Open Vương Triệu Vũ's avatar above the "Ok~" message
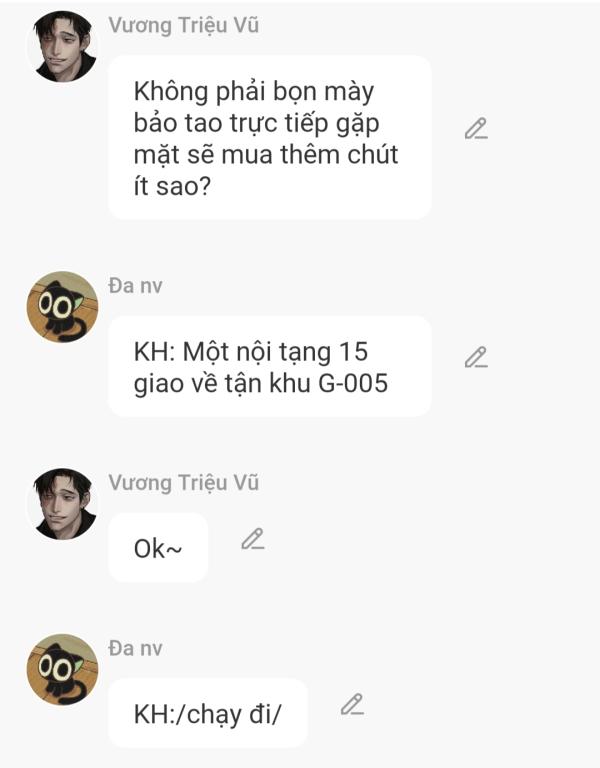The height and width of the screenshot is (768, 600). (64, 504)
